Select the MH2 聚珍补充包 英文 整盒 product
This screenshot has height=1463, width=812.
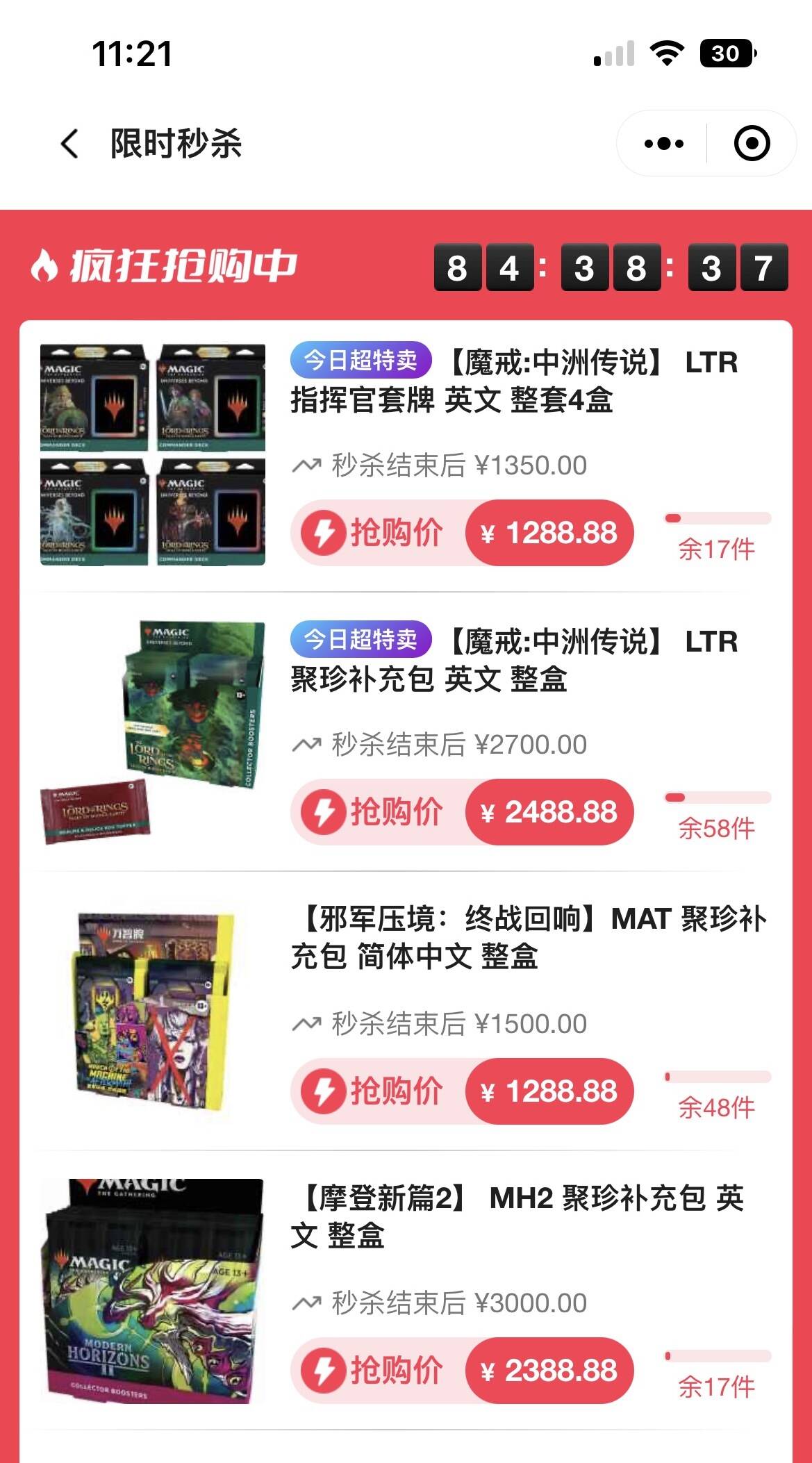(x=517, y=1216)
